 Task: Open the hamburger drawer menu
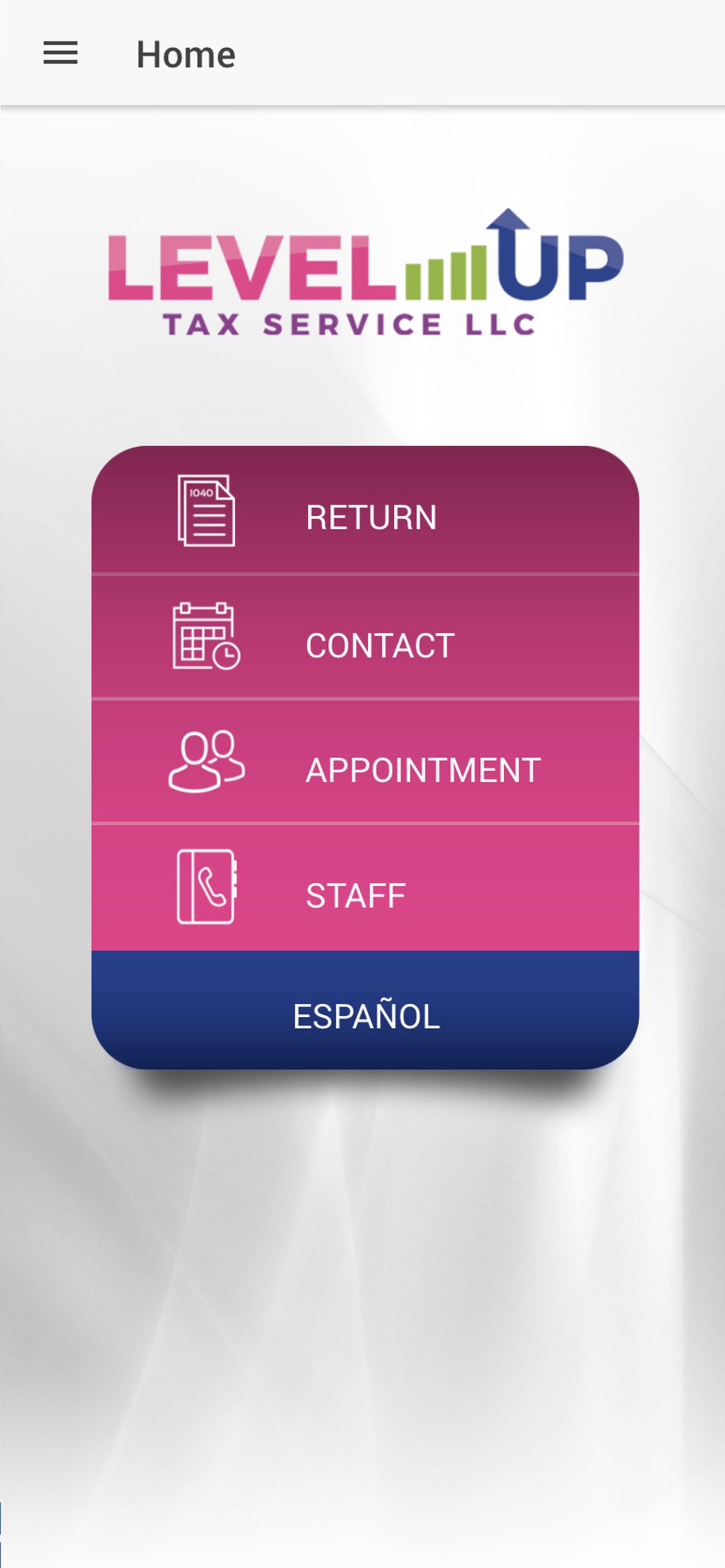[60, 53]
